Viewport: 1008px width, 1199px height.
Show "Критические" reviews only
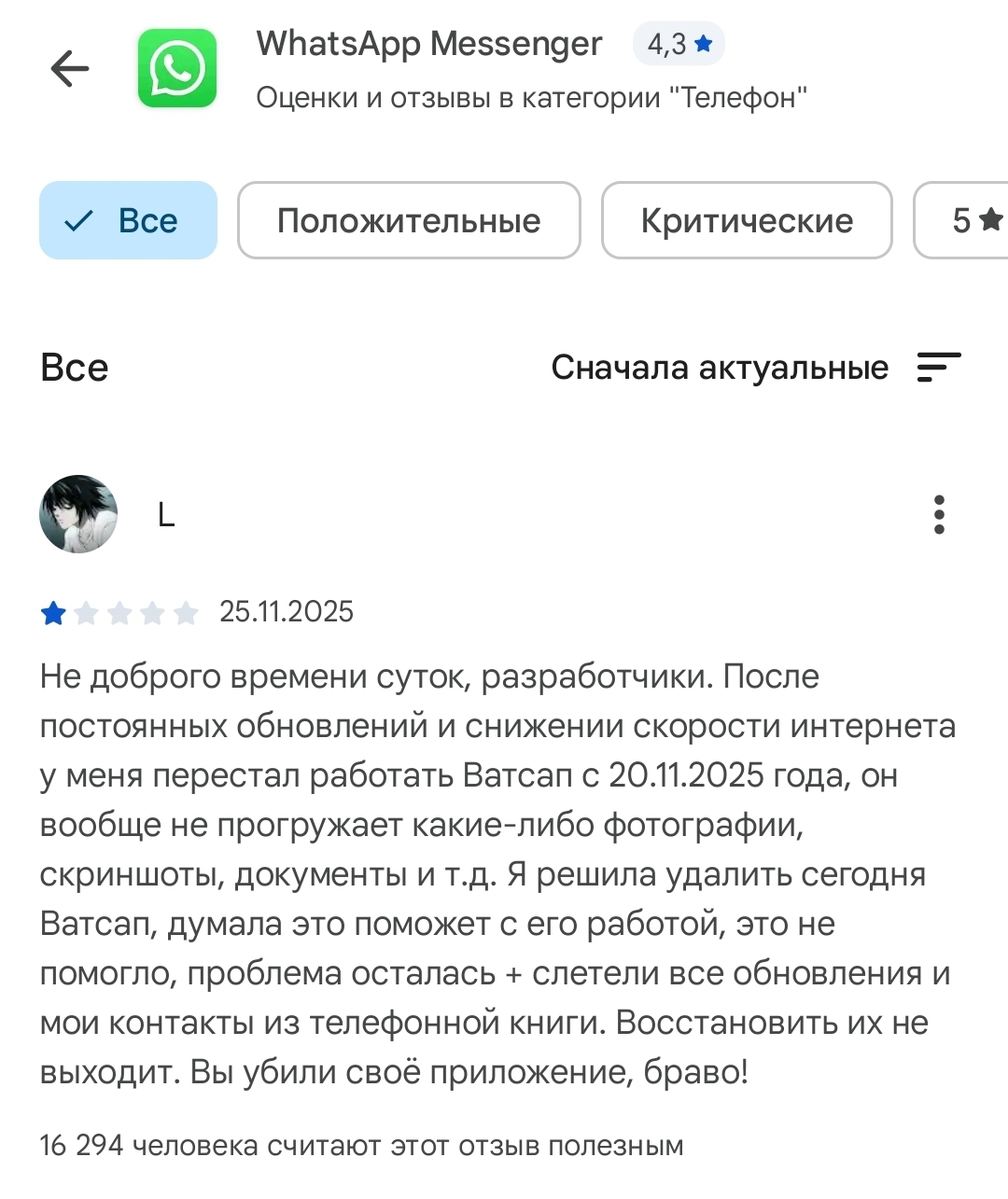click(747, 221)
